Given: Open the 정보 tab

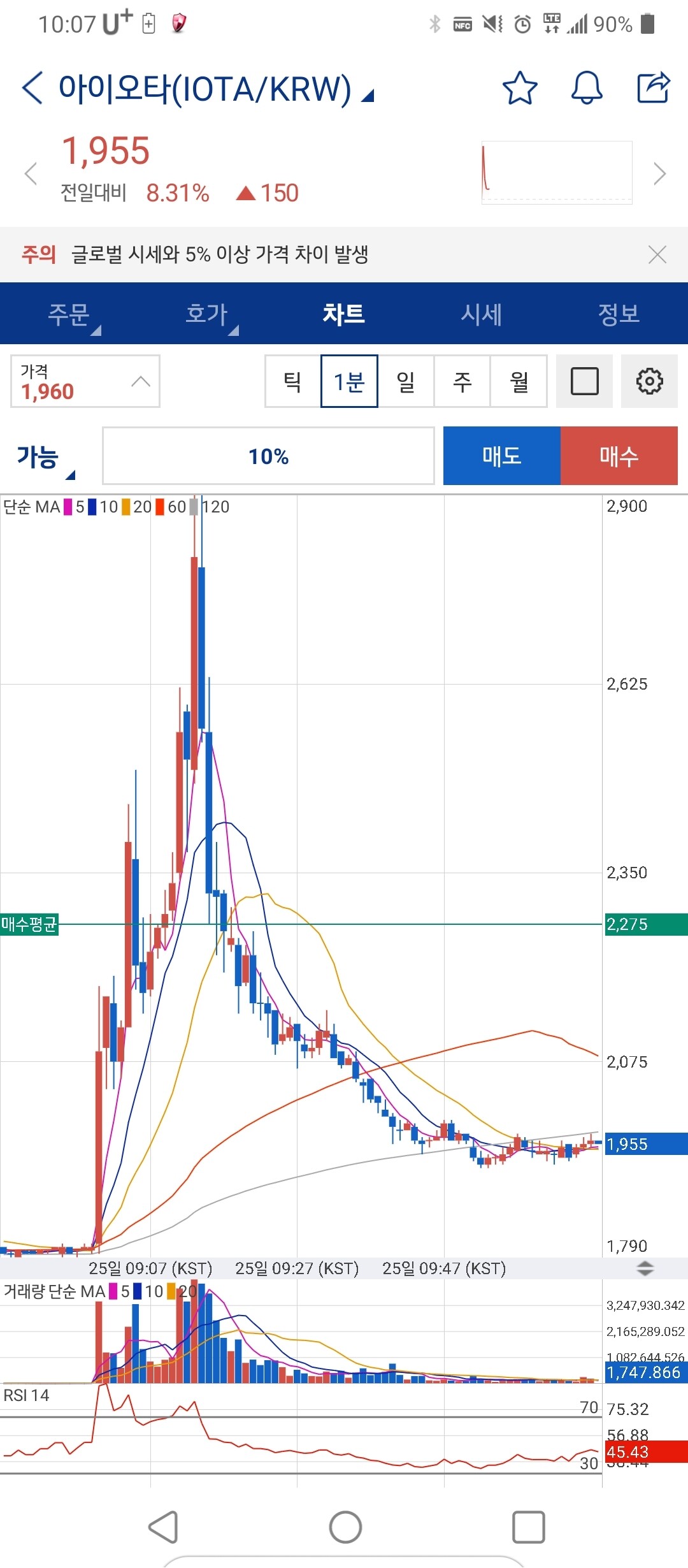Looking at the screenshot, I should [619, 314].
